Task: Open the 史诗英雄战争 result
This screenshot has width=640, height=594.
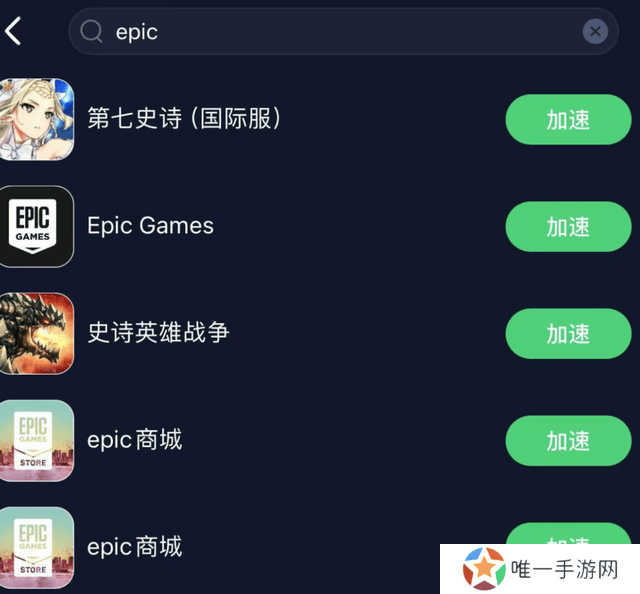Action: pyautogui.click(x=158, y=333)
